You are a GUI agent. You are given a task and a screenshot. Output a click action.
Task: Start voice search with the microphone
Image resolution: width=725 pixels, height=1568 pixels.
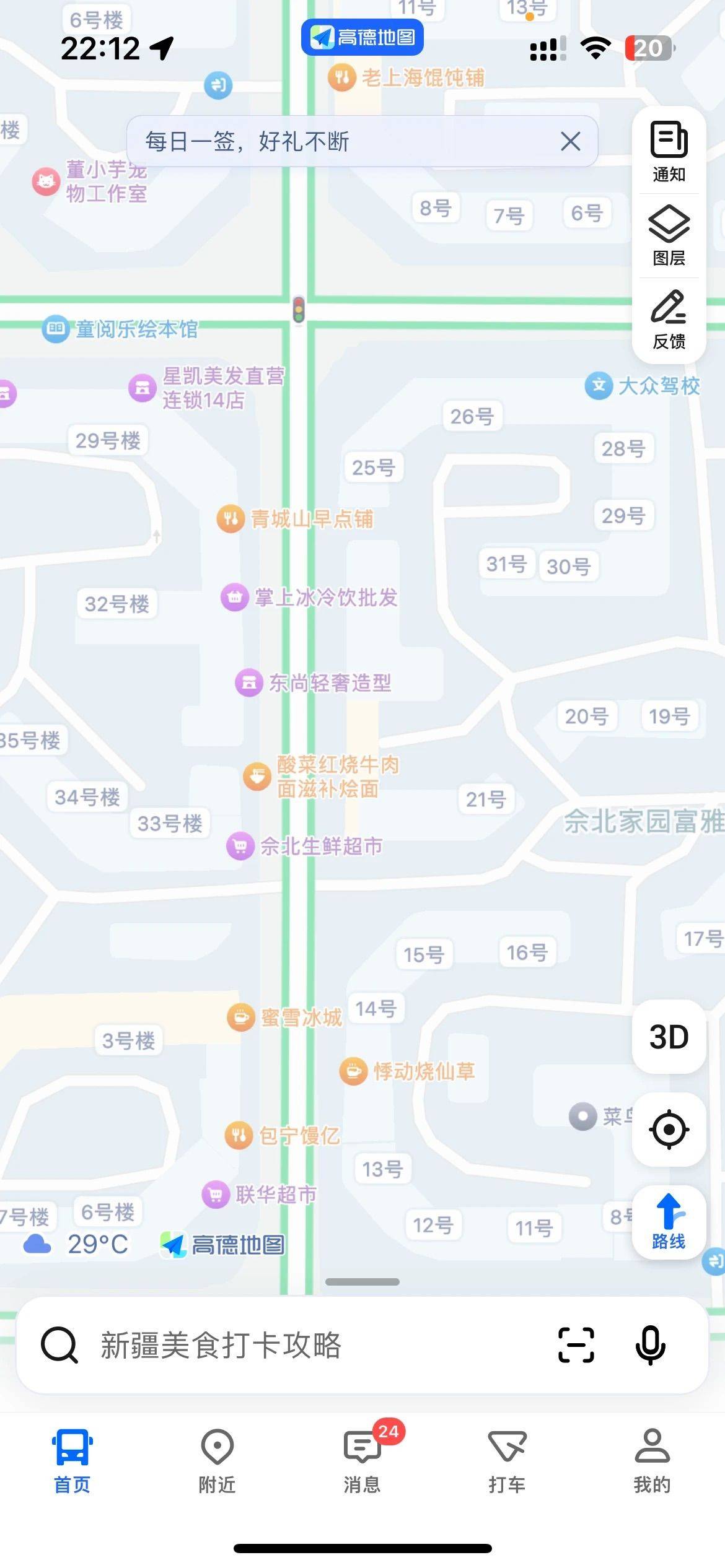[650, 1345]
